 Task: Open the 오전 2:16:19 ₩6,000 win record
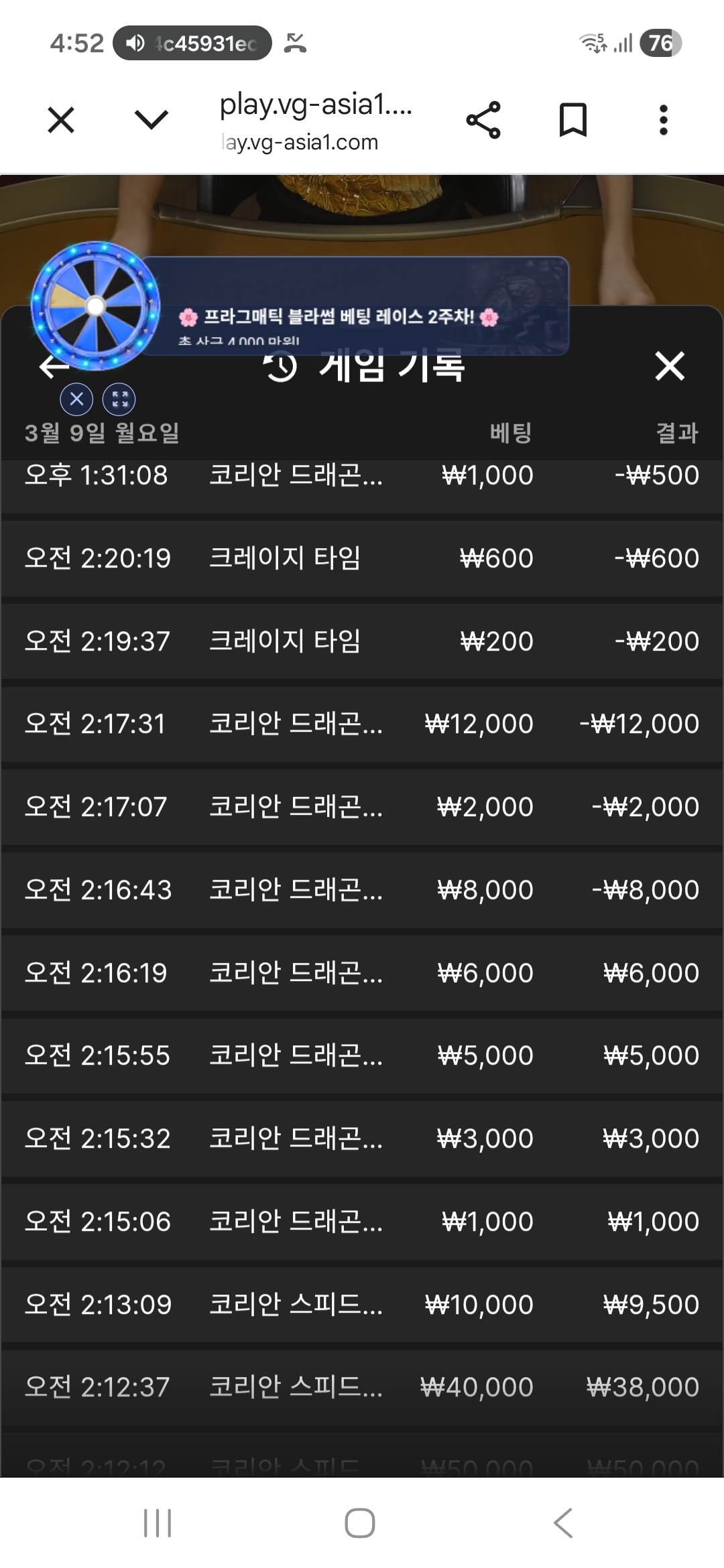pyautogui.click(x=362, y=973)
